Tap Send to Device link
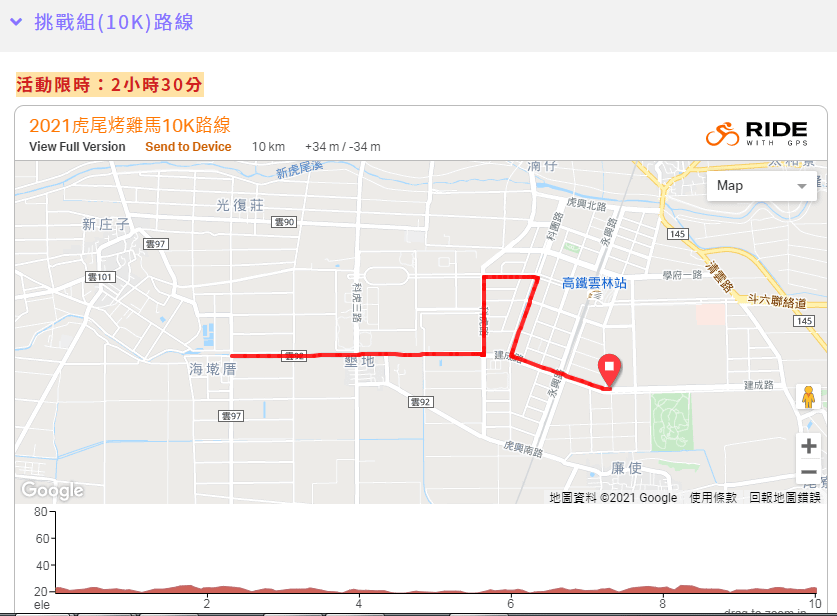This screenshot has height=616, width=837. [x=188, y=147]
